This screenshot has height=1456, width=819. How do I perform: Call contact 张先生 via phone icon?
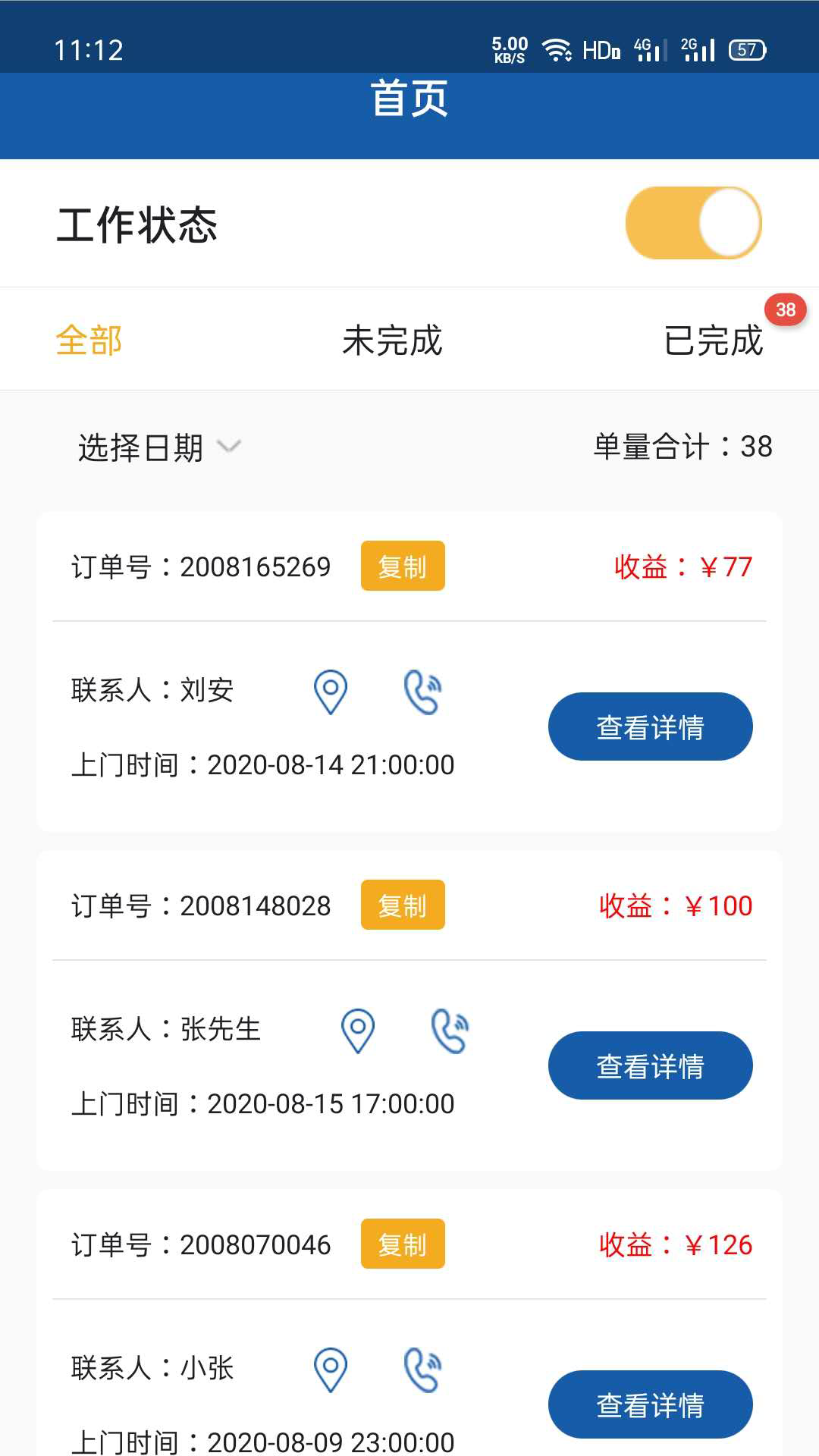(450, 1031)
